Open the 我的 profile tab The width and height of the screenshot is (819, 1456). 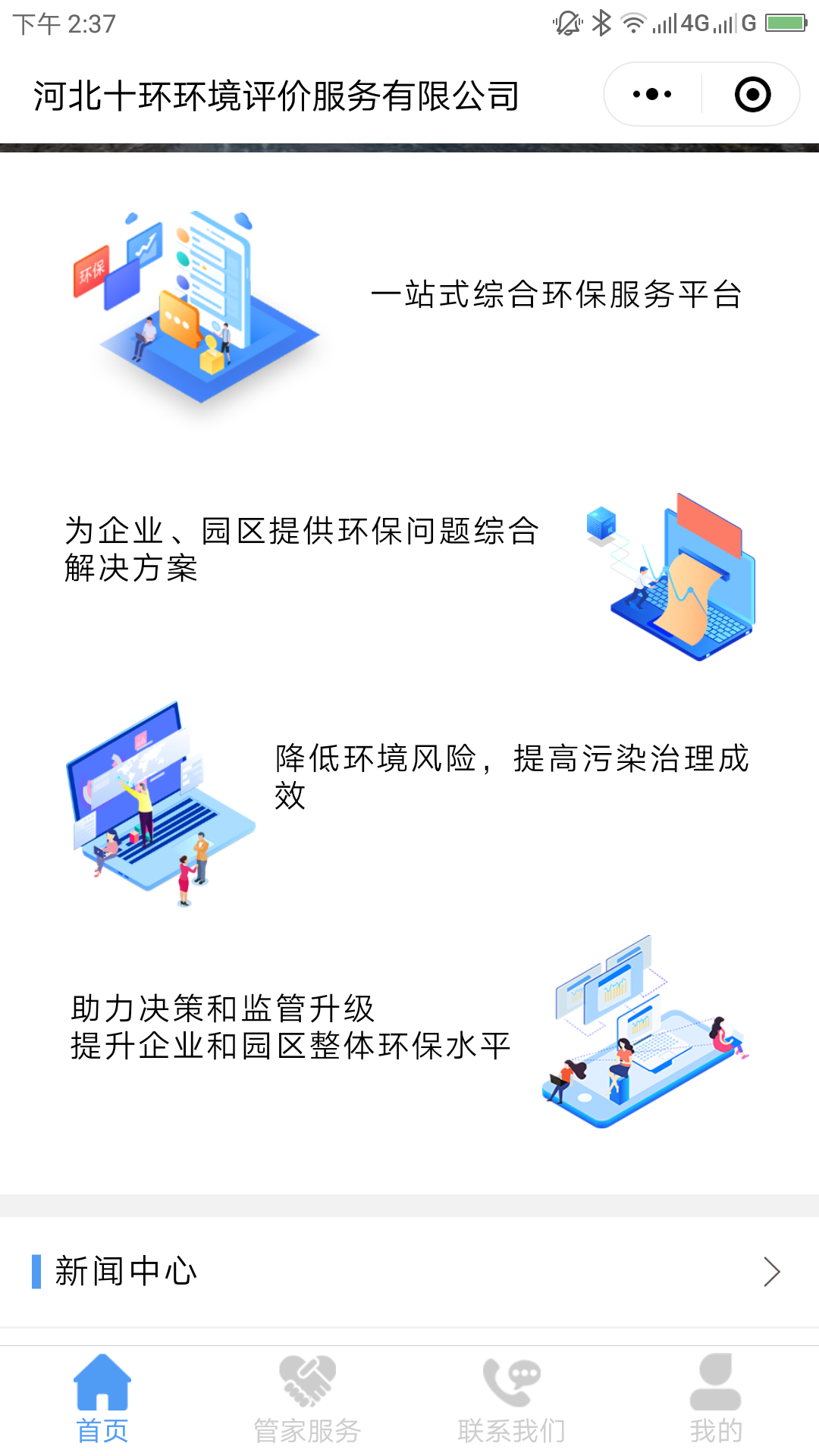[x=716, y=1400]
